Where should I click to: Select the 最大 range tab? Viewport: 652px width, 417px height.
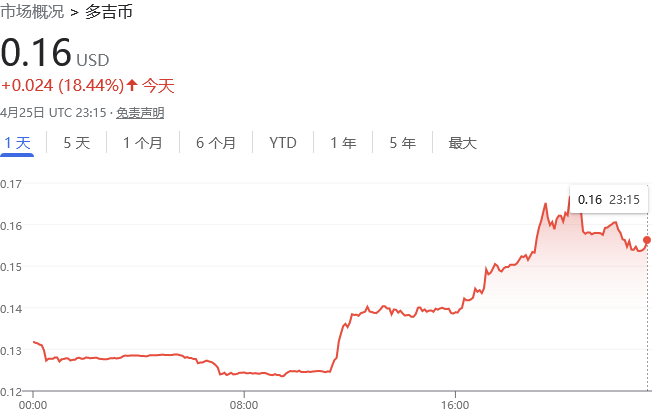tap(462, 143)
